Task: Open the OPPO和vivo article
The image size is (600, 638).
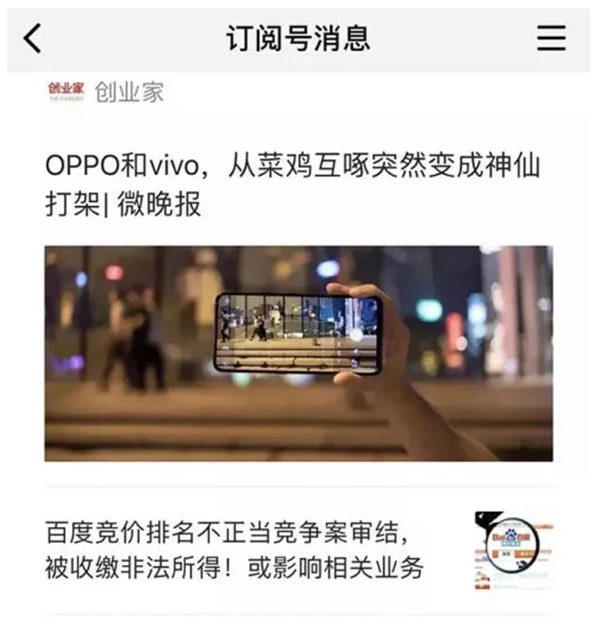Action: 292,185
